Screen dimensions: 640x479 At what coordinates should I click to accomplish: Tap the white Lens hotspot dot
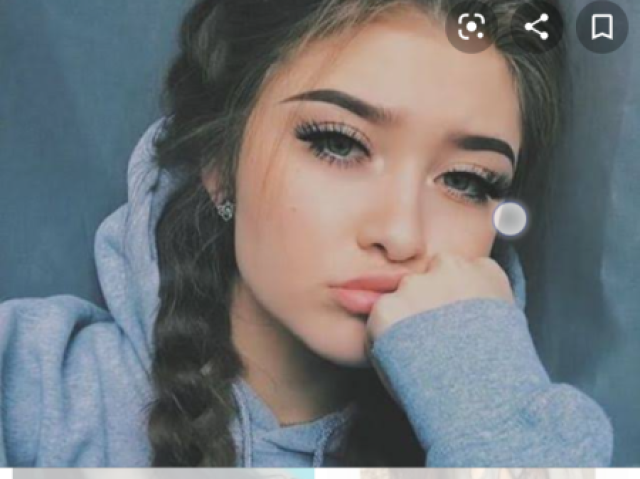[x=510, y=219]
